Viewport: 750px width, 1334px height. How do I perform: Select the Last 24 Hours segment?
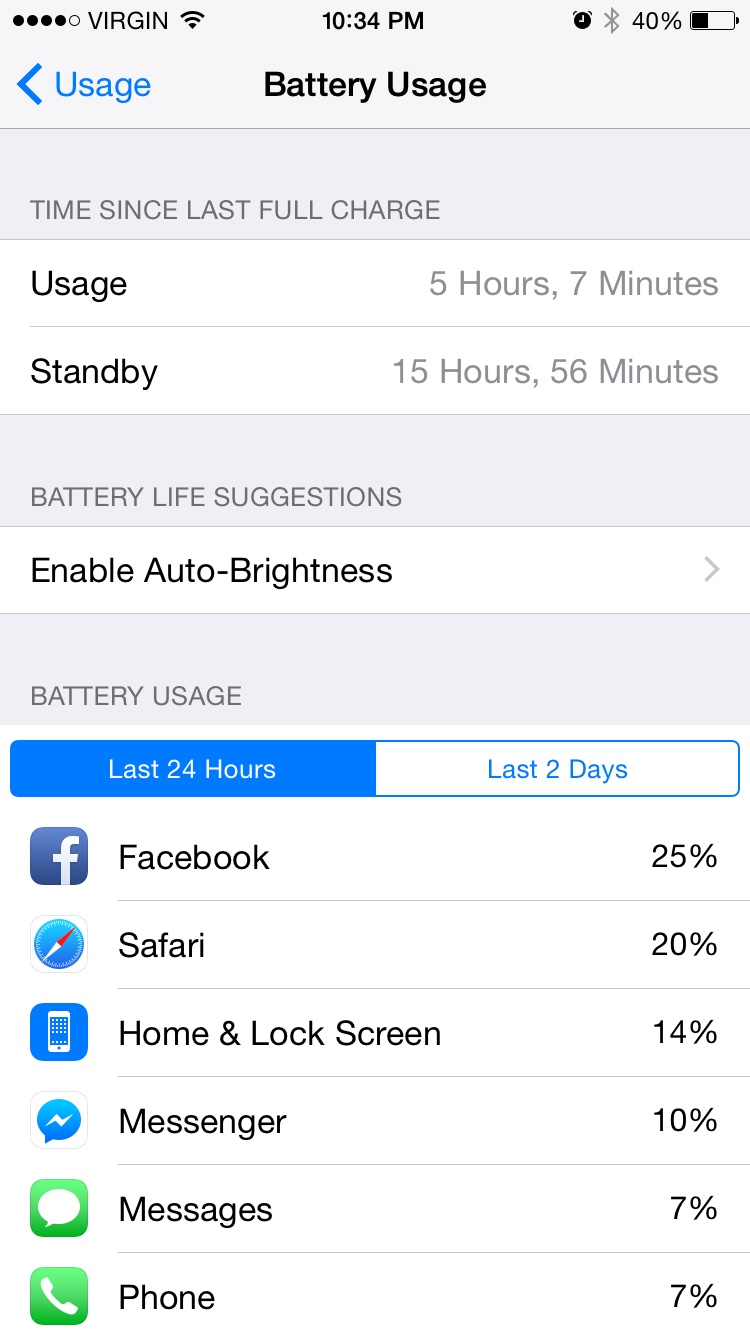[192, 769]
